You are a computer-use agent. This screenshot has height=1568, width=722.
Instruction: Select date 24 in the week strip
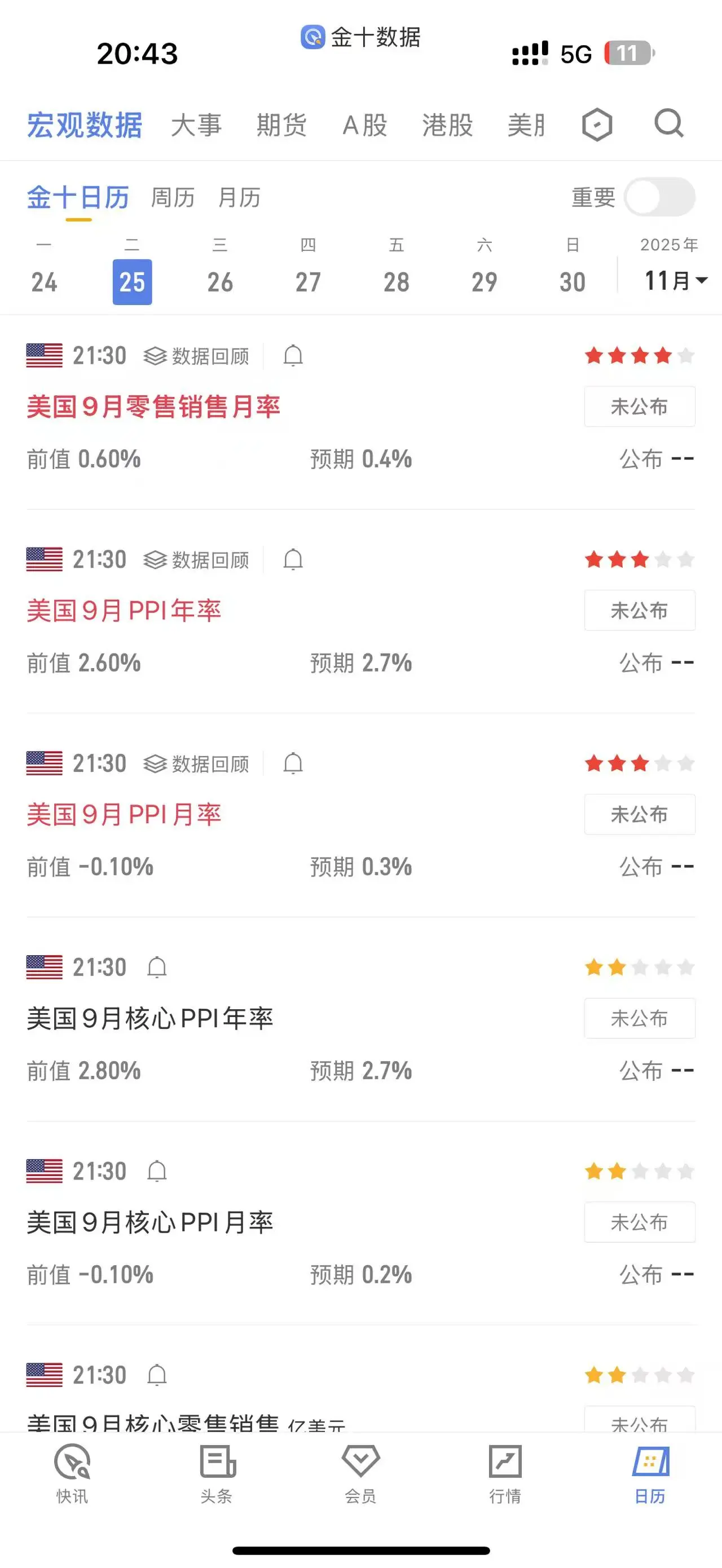tap(44, 281)
